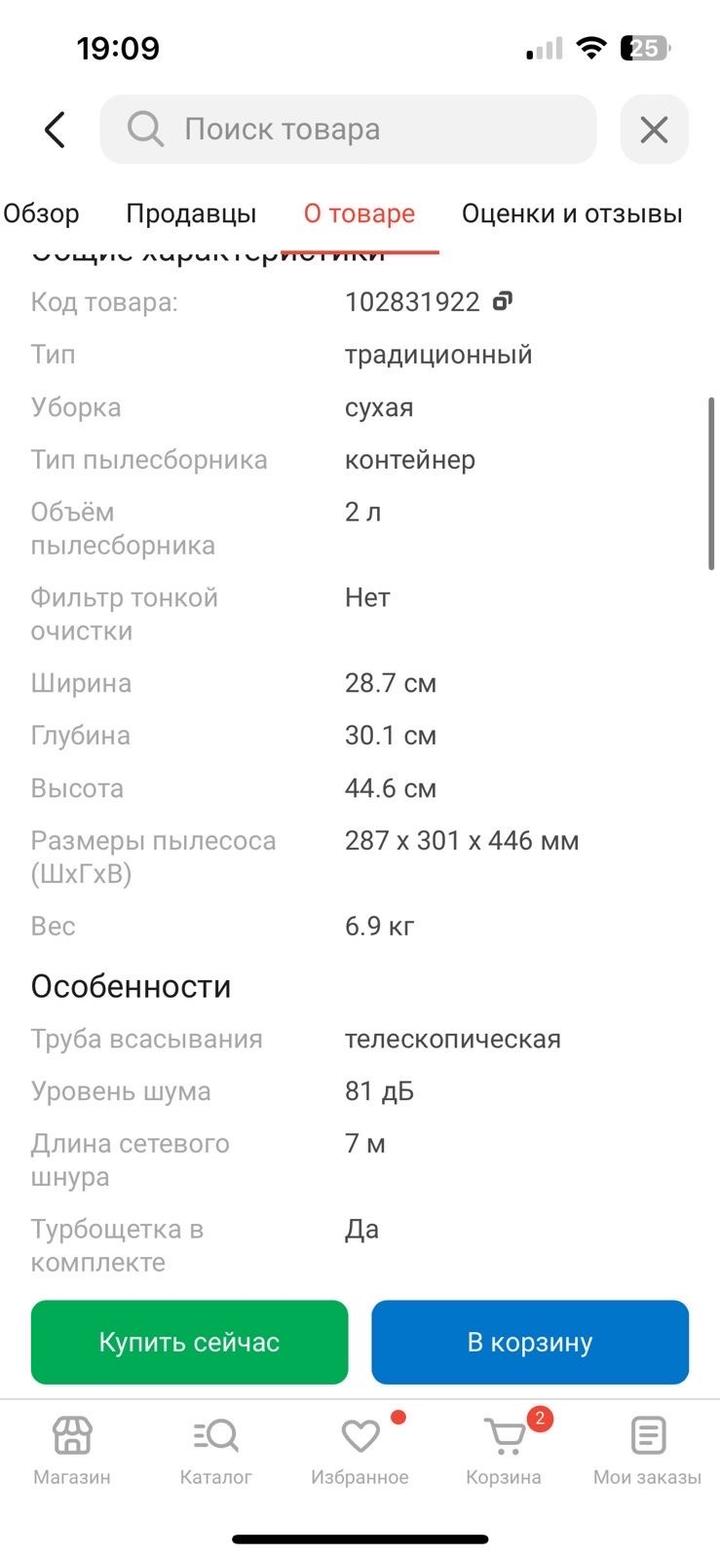Tap the Купить сейчас button
The image size is (720, 1559).
pyautogui.click(x=189, y=1342)
